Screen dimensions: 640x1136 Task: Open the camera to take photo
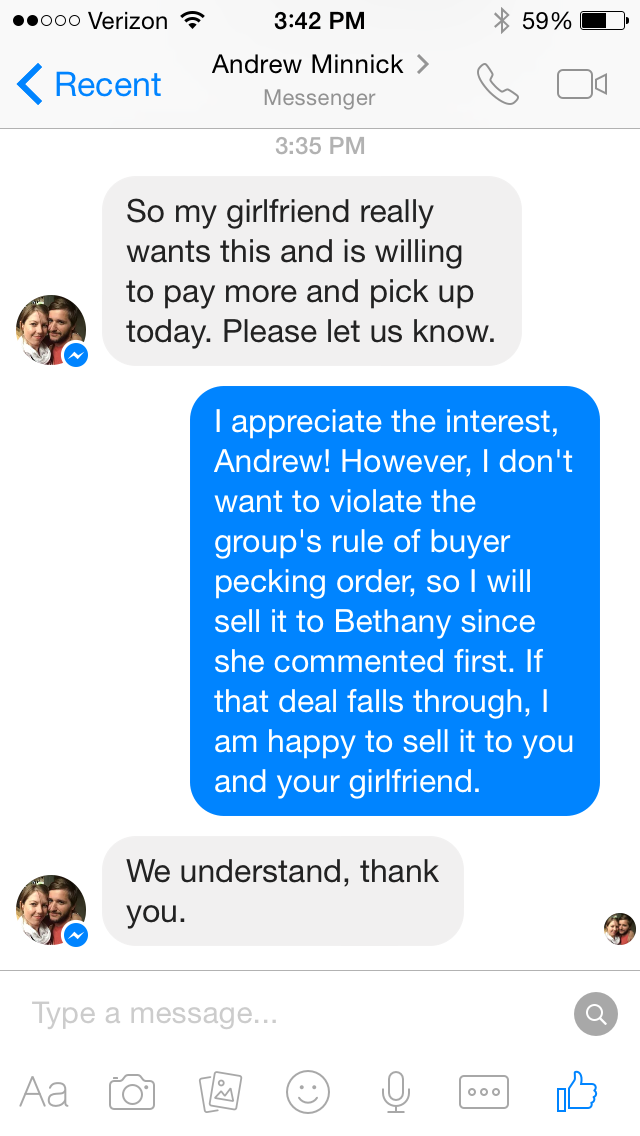[132, 1091]
